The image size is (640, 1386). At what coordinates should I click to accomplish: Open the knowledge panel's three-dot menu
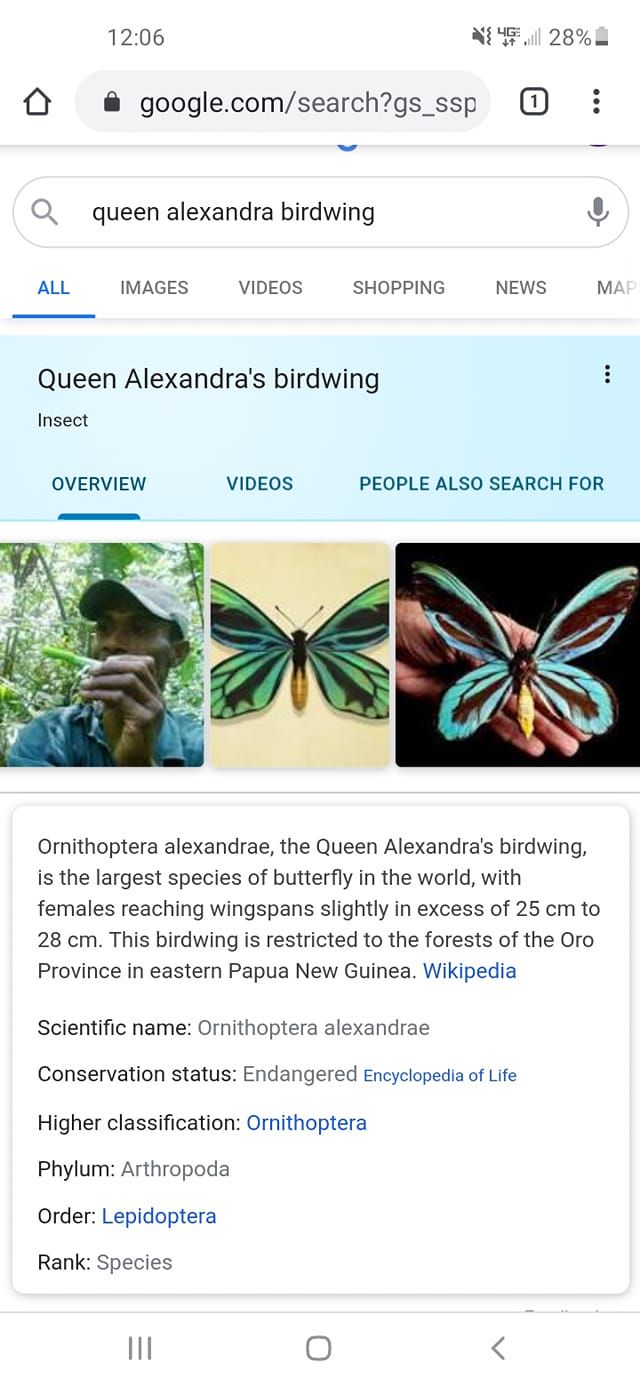[607, 375]
